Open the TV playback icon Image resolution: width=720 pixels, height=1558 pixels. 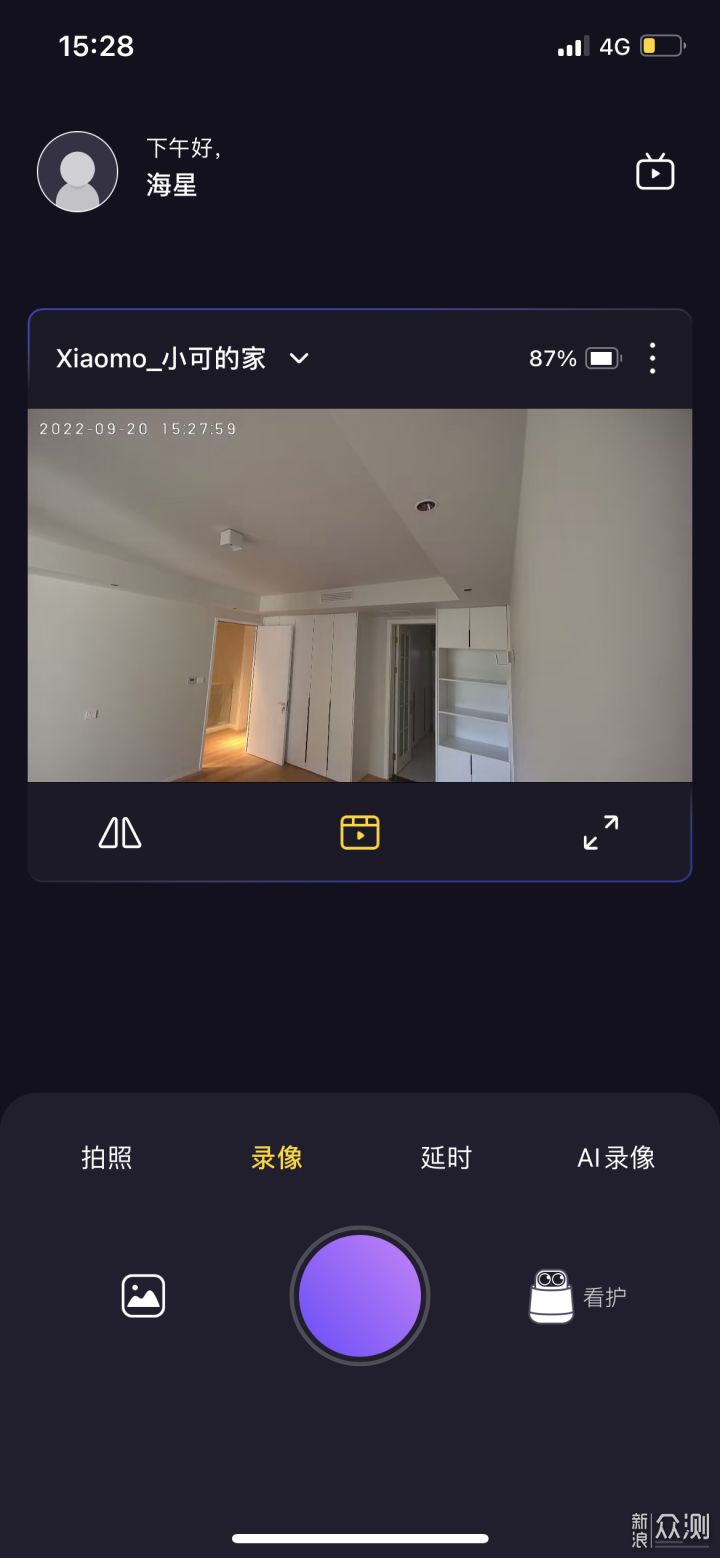click(655, 172)
